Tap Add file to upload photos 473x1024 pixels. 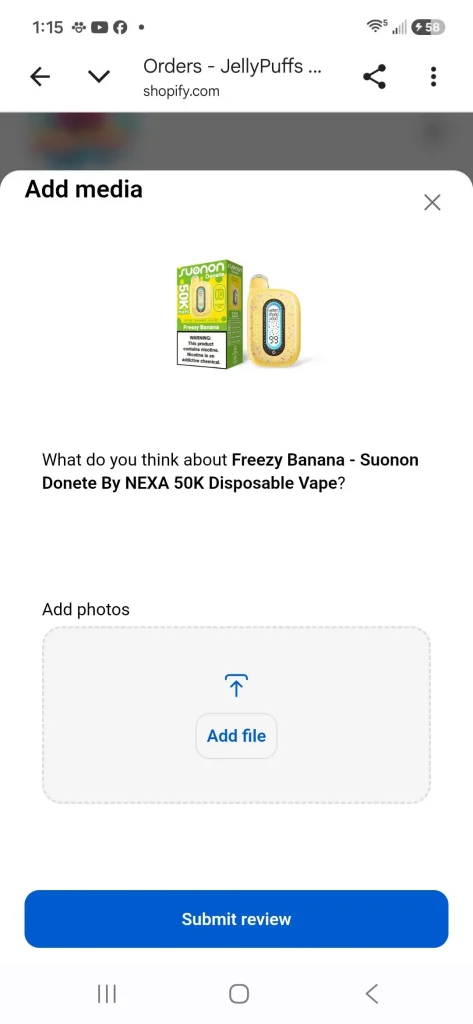(236, 736)
